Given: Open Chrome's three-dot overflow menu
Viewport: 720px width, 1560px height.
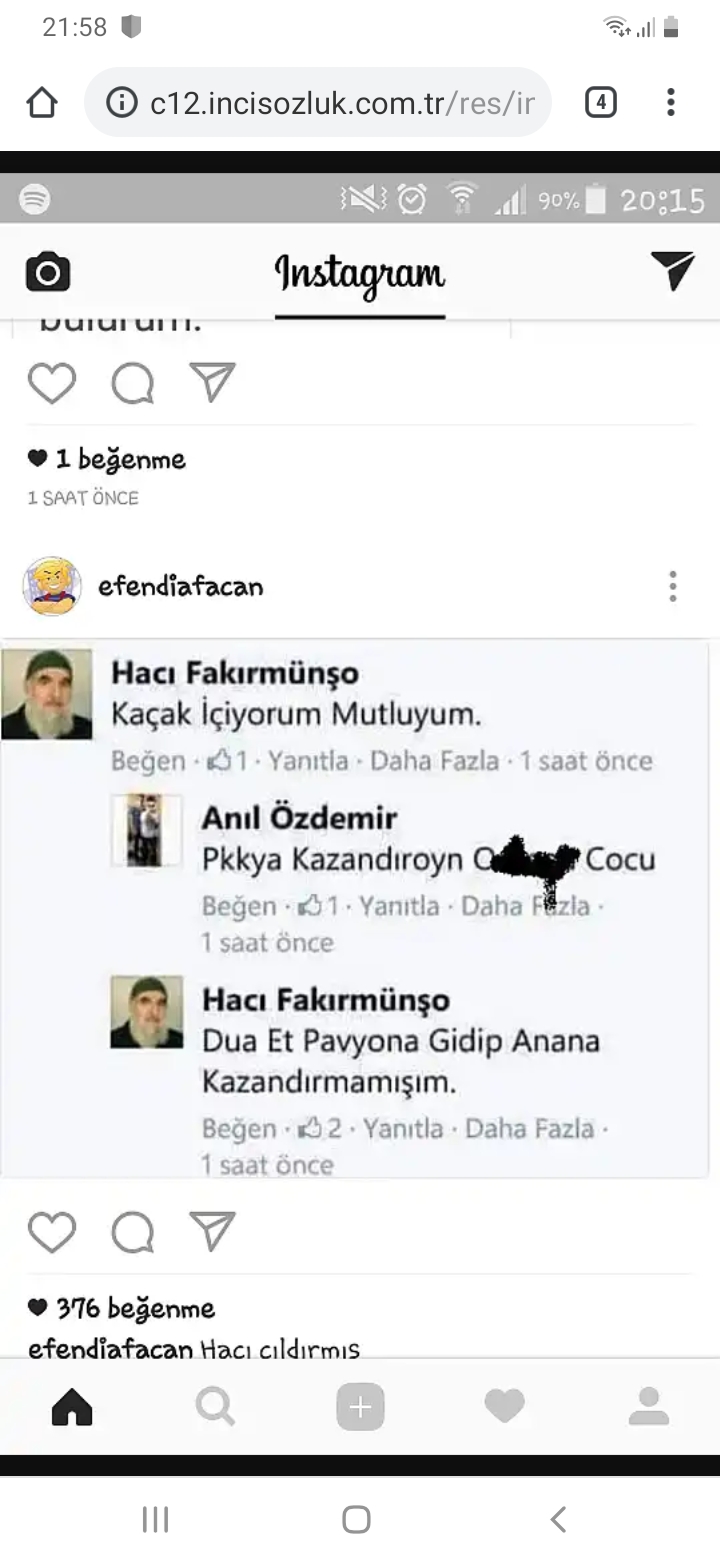Looking at the screenshot, I should tap(671, 102).
